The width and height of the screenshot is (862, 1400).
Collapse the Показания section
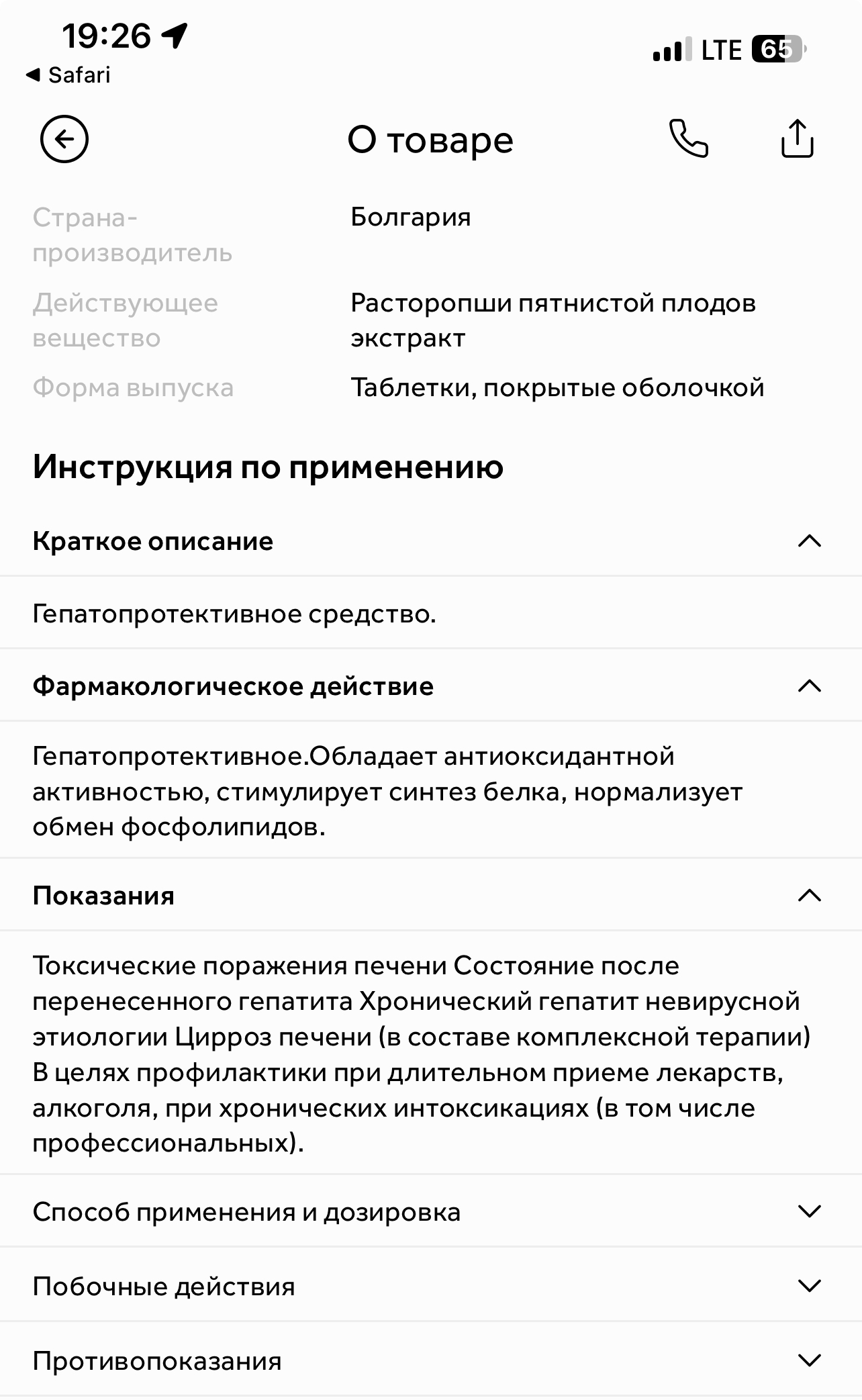tap(431, 896)
